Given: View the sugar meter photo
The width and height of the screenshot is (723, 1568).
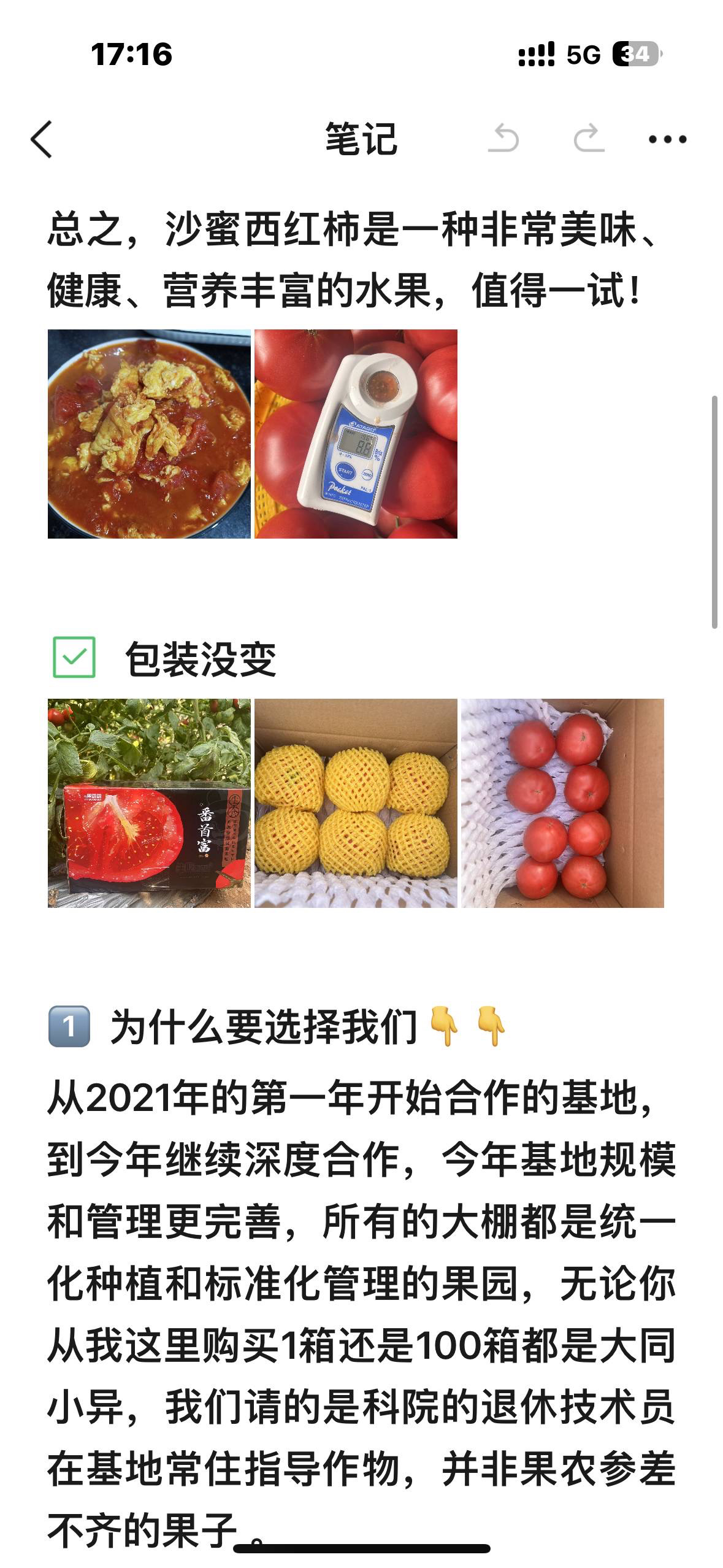Looking at the screenshot, I should tap(356, 434).
